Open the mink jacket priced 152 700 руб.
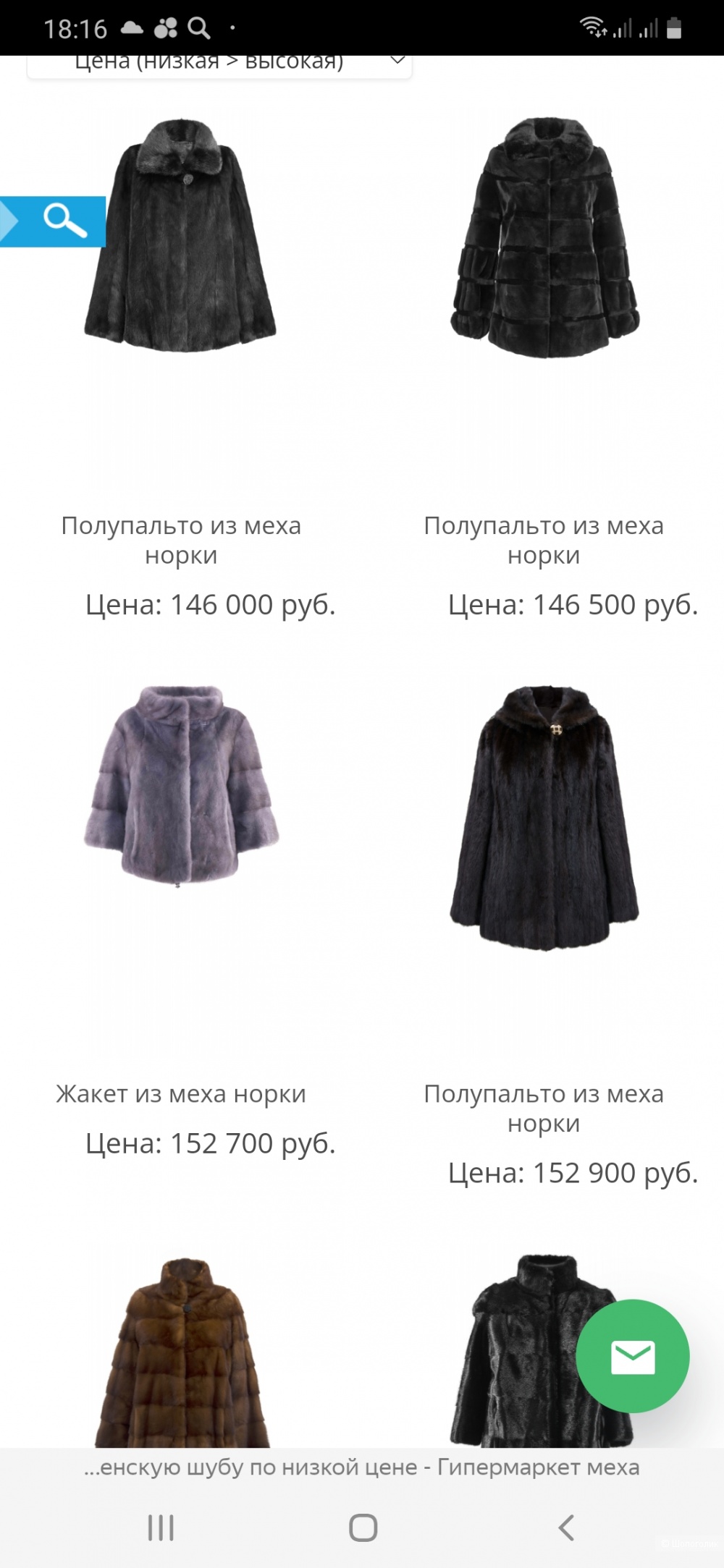Viewport: 724px width, 1568px height. click(x=181, y=785)
